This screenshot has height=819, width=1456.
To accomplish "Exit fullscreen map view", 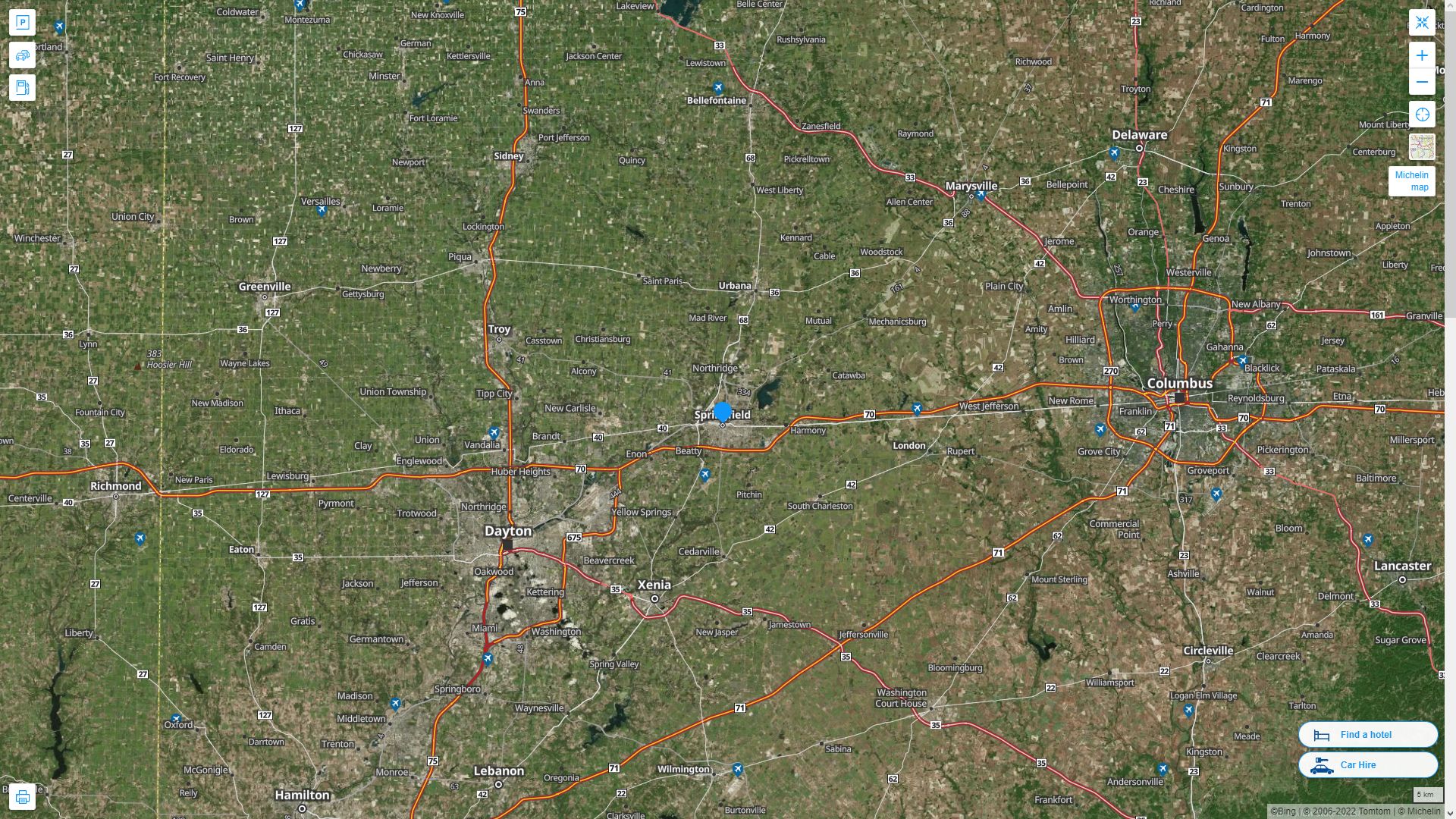I will pyautogui.click(x=1422, y=23).
